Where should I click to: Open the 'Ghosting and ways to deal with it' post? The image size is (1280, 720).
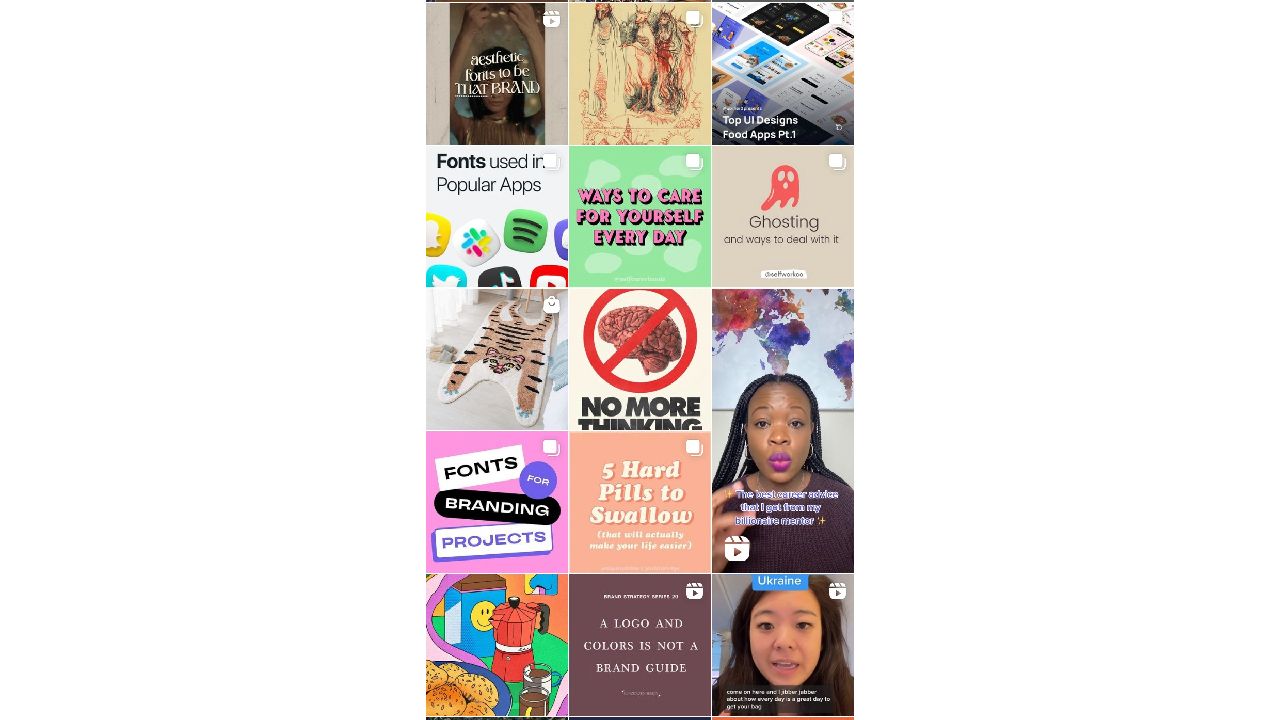click(x=782, y=217)
